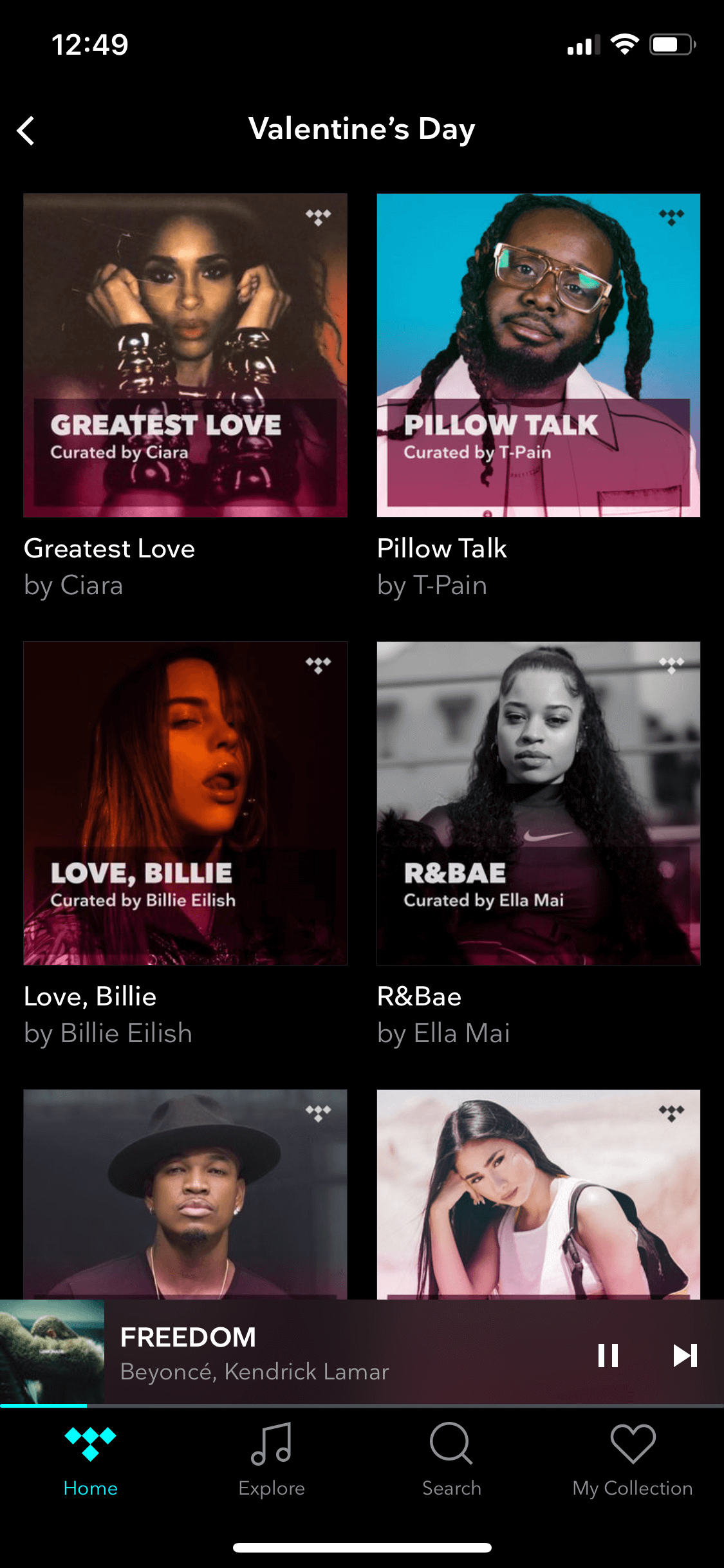Image resolution: width=724 pixels, height=1568 pixels.
Task: Open the R&Bae playlist by Ella Mai
Action: tap(539, 803)
